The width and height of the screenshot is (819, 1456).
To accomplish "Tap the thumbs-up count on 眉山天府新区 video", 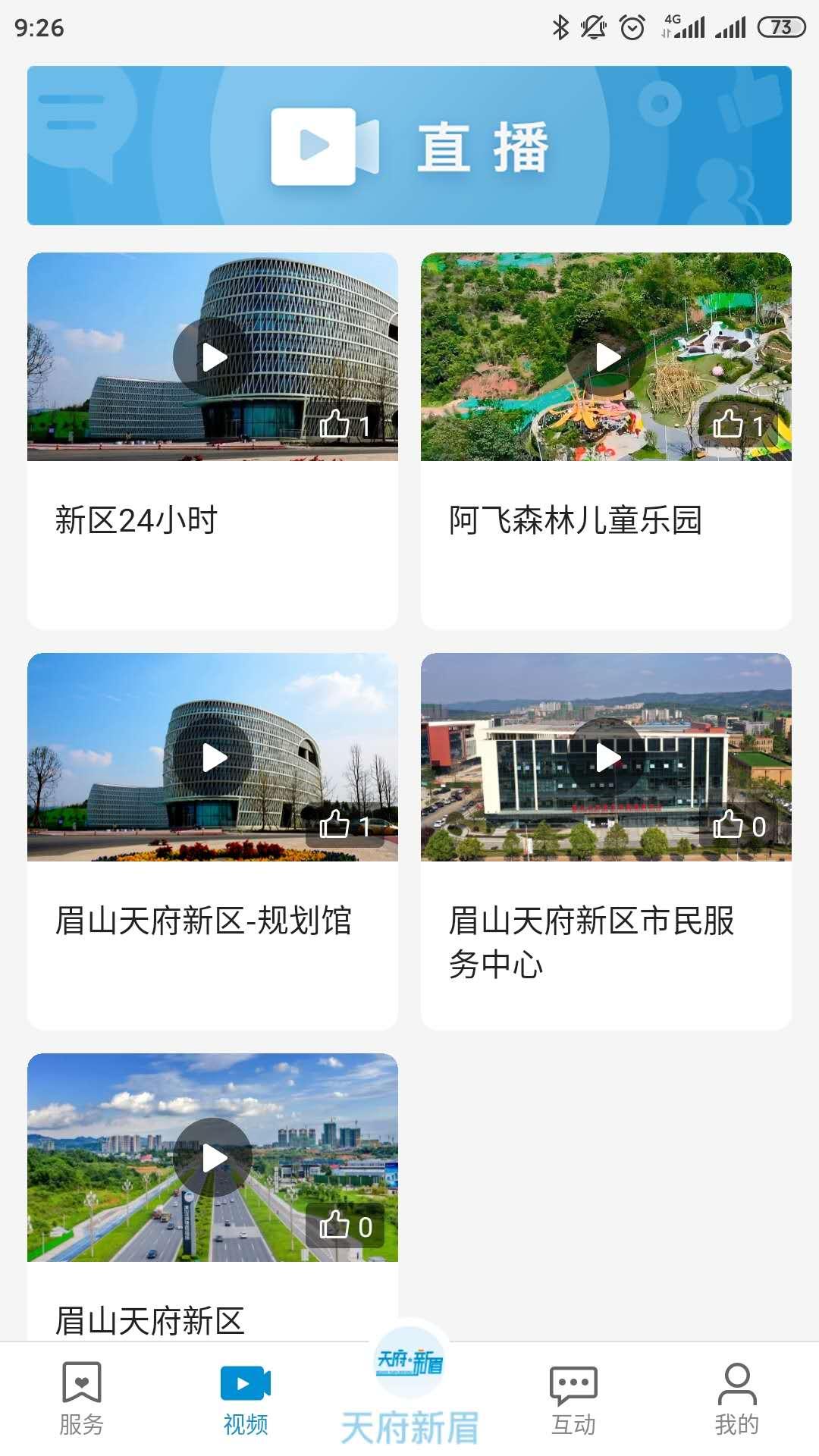I will (x=345, y=1227).
